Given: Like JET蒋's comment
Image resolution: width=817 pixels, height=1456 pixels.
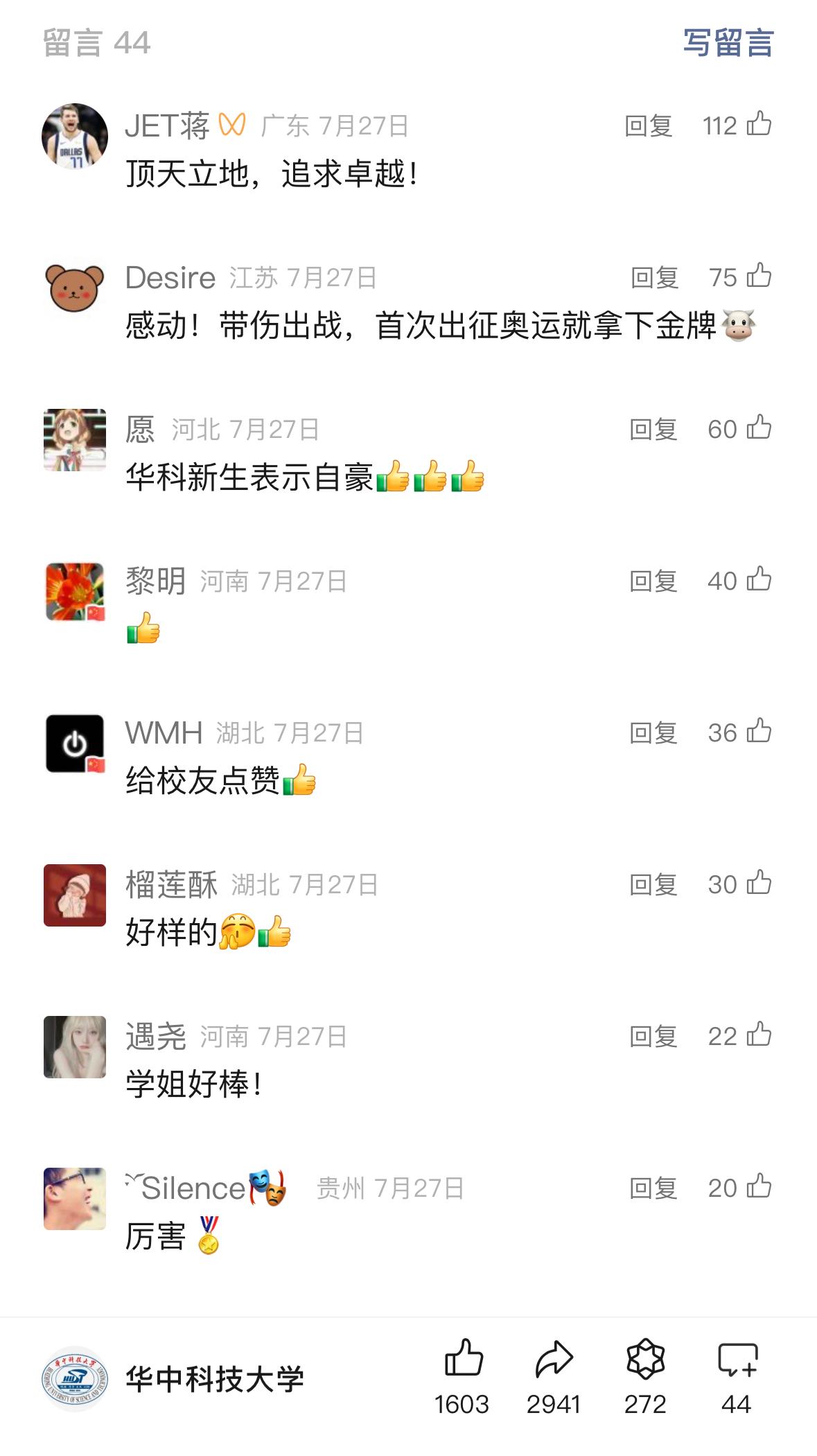Looking at the screenshot, I should 759,125.
